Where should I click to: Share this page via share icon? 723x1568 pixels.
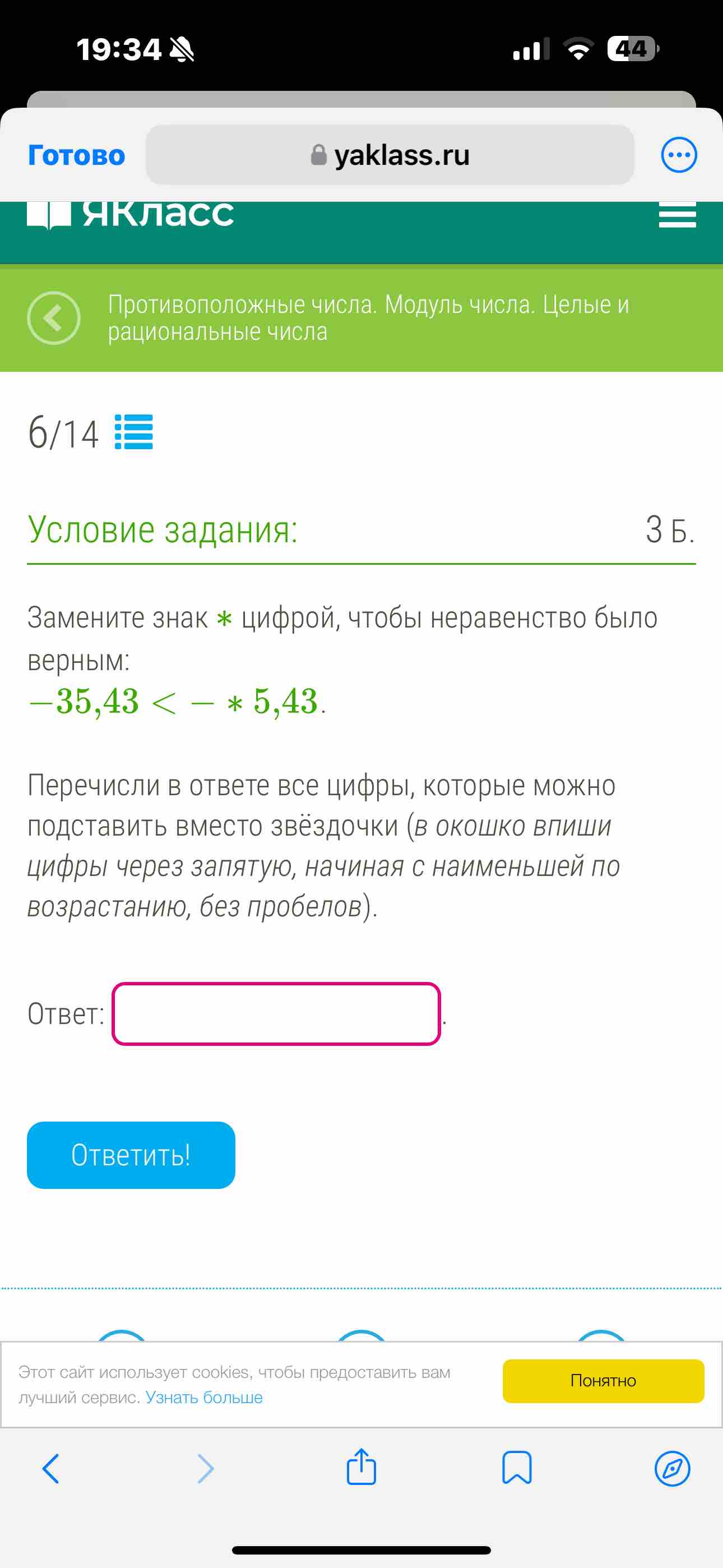(361, 1466)
